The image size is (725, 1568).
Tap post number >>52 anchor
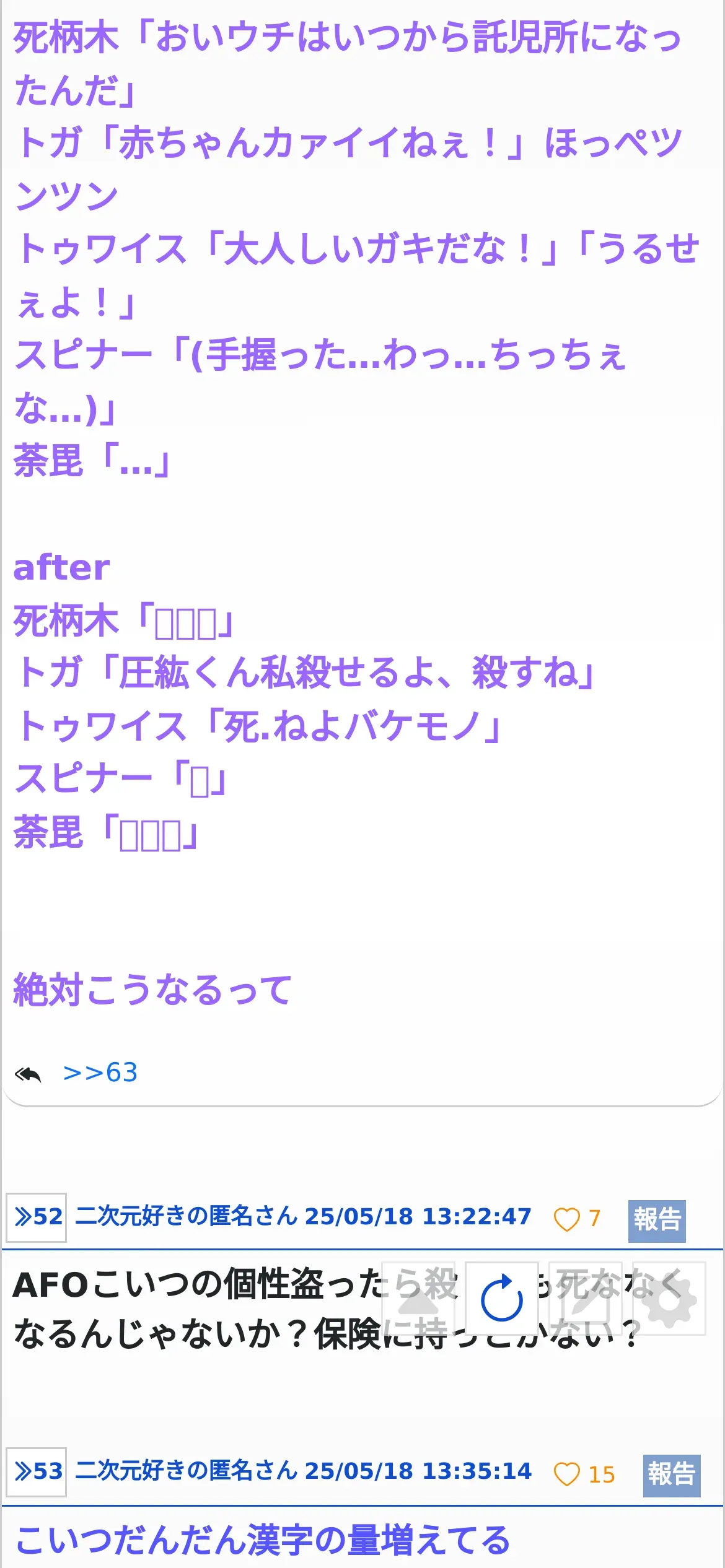click(x=37, y=1217)
